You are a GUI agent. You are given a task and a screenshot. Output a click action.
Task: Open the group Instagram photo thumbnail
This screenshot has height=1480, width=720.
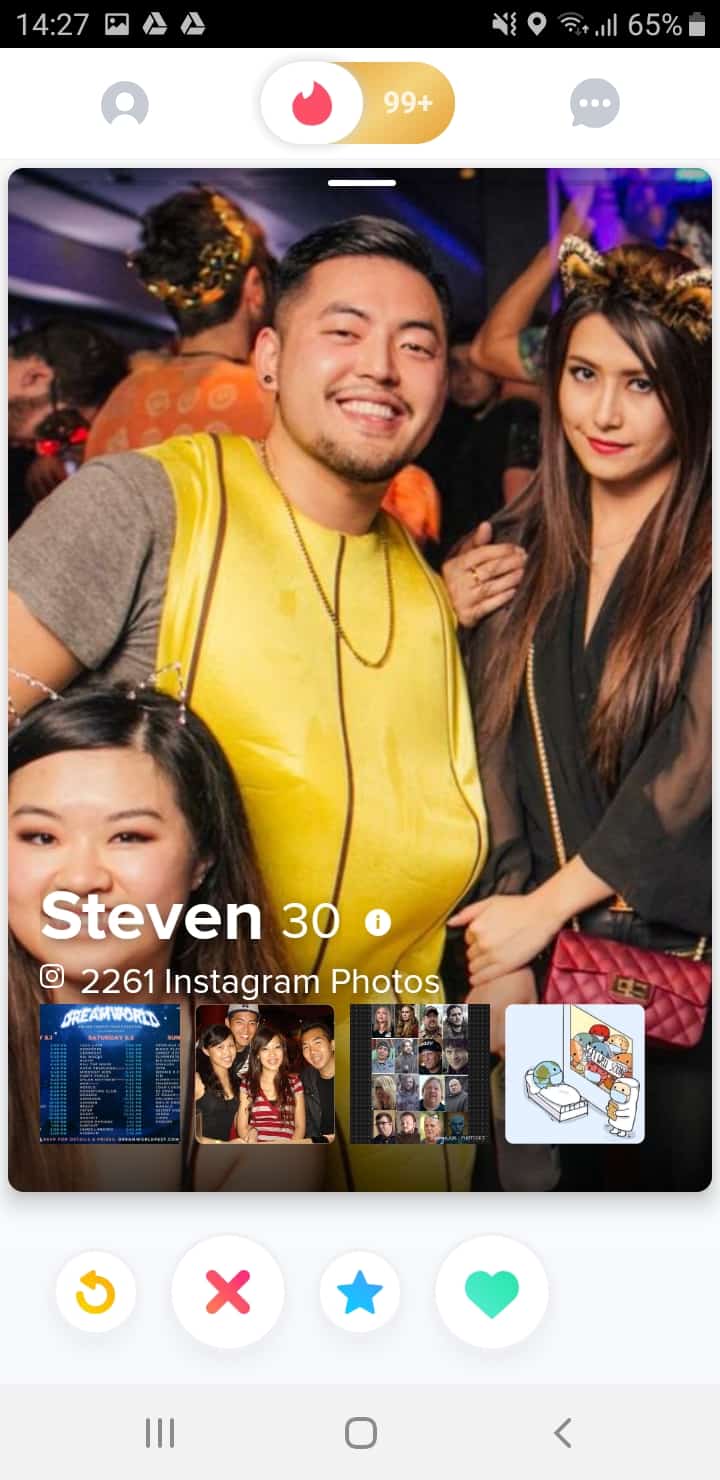point(265,1074)
